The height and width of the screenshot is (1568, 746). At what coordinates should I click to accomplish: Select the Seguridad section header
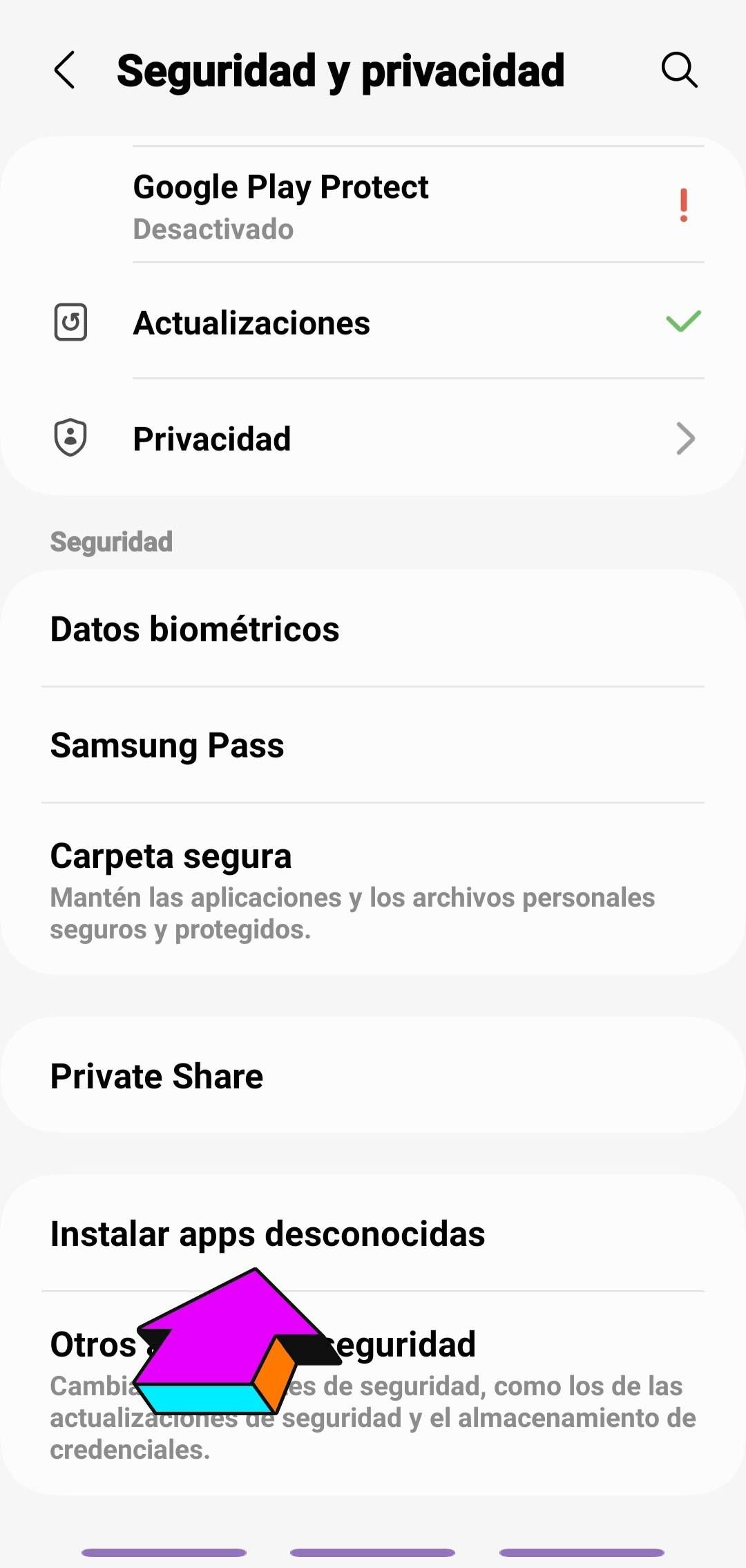111,541
